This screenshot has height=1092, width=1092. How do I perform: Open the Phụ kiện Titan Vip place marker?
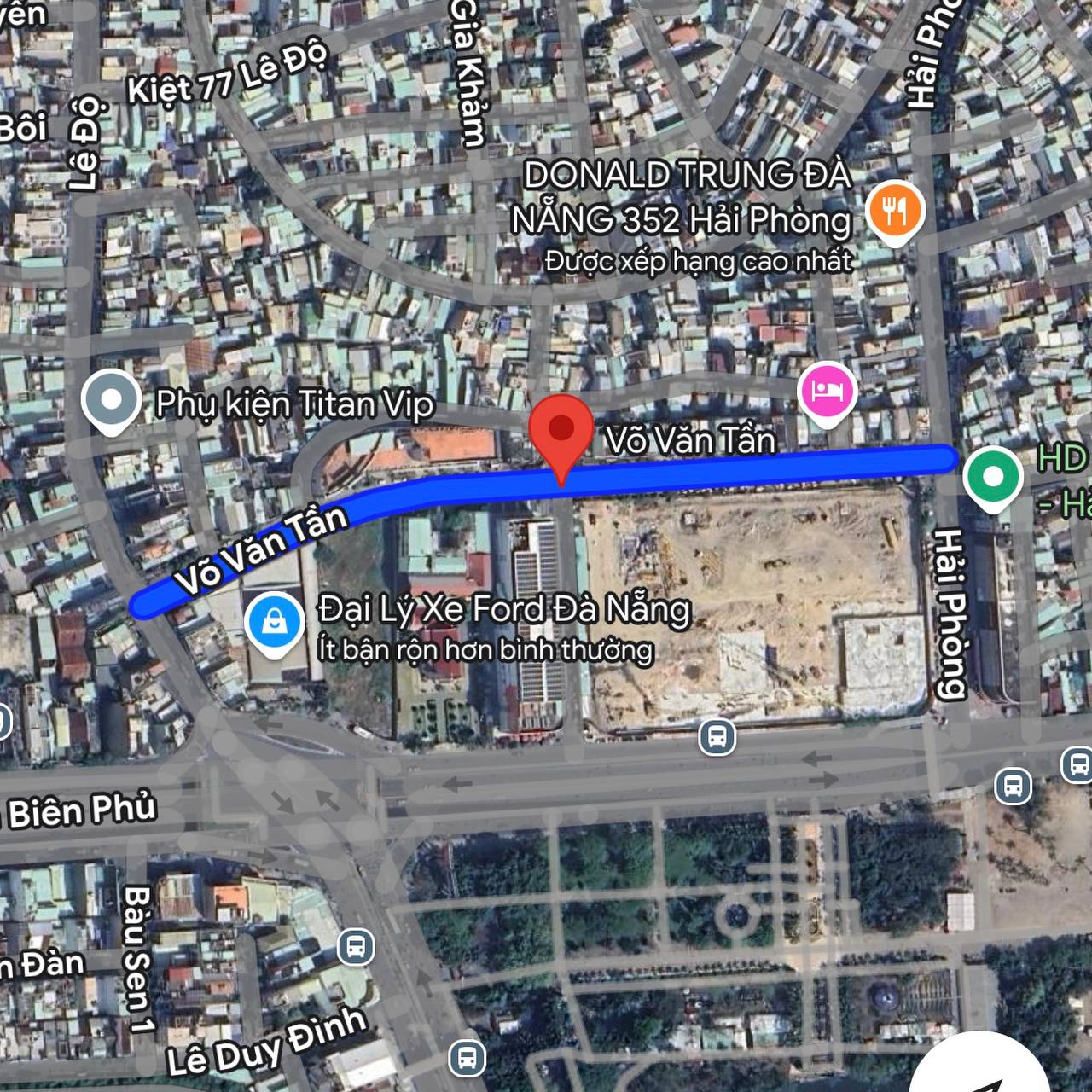tap(112, 399)
